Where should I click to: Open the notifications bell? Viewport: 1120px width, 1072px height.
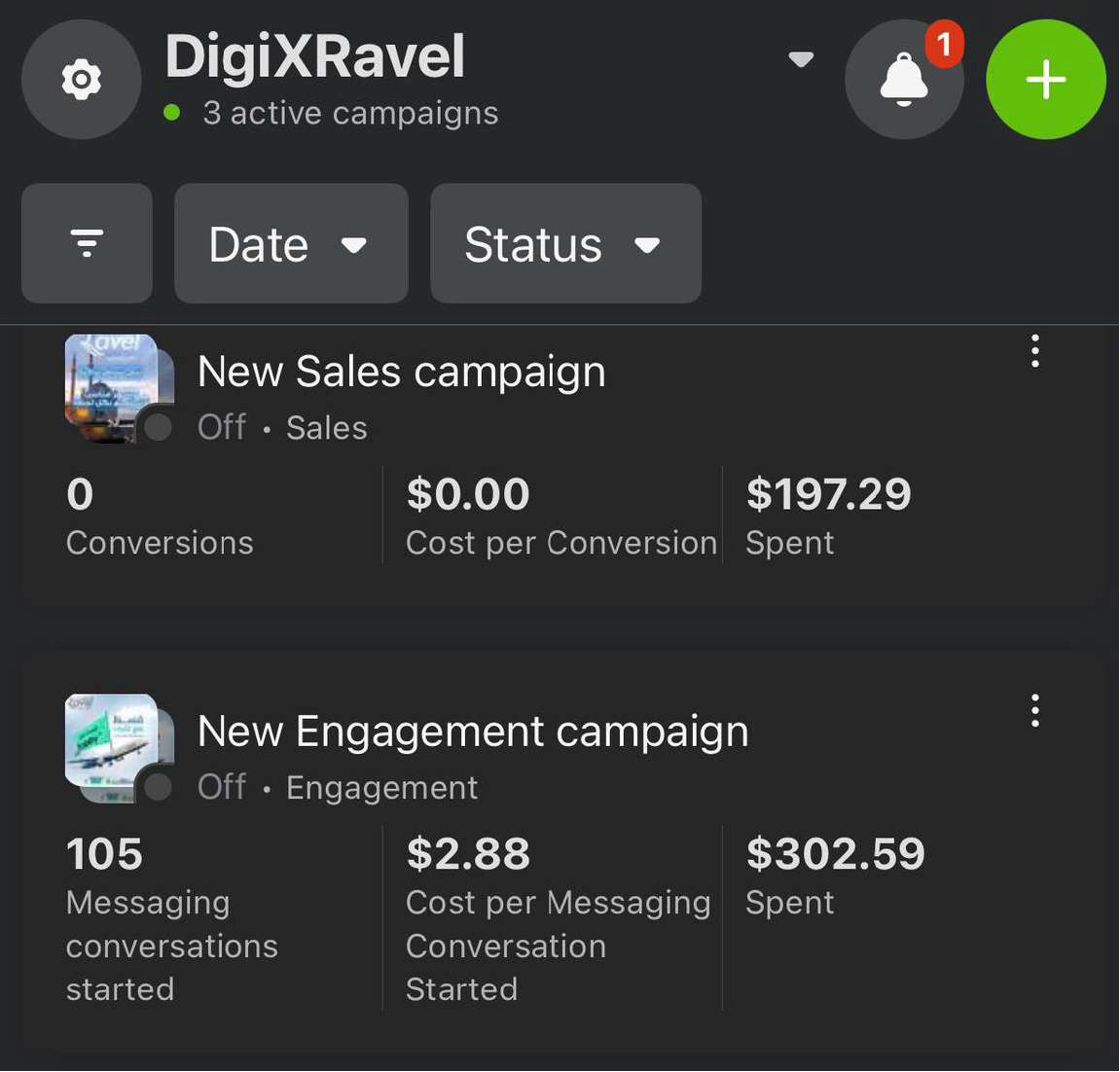click(904, 80)
